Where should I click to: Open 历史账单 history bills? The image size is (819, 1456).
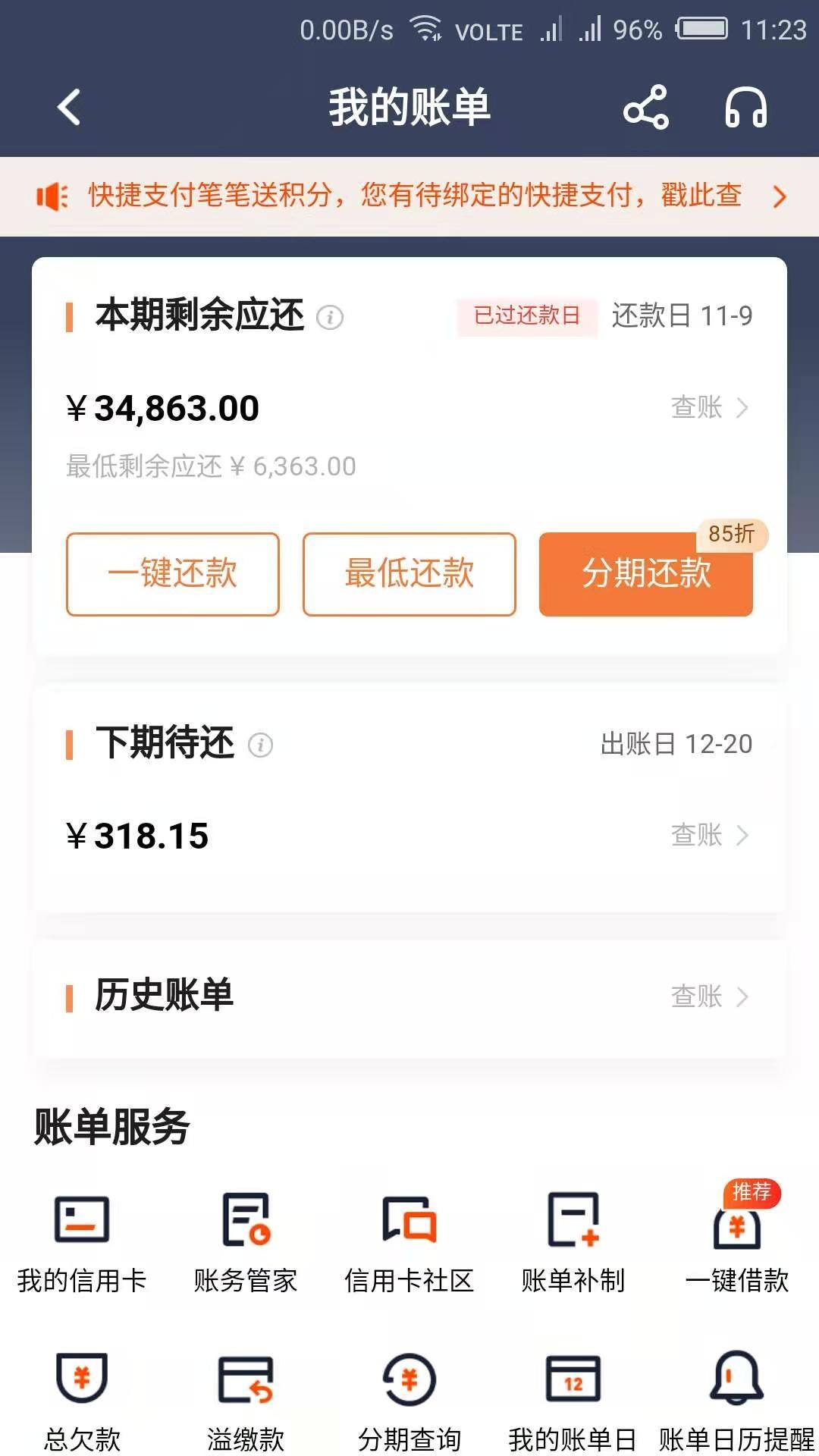tap(409, 996)
